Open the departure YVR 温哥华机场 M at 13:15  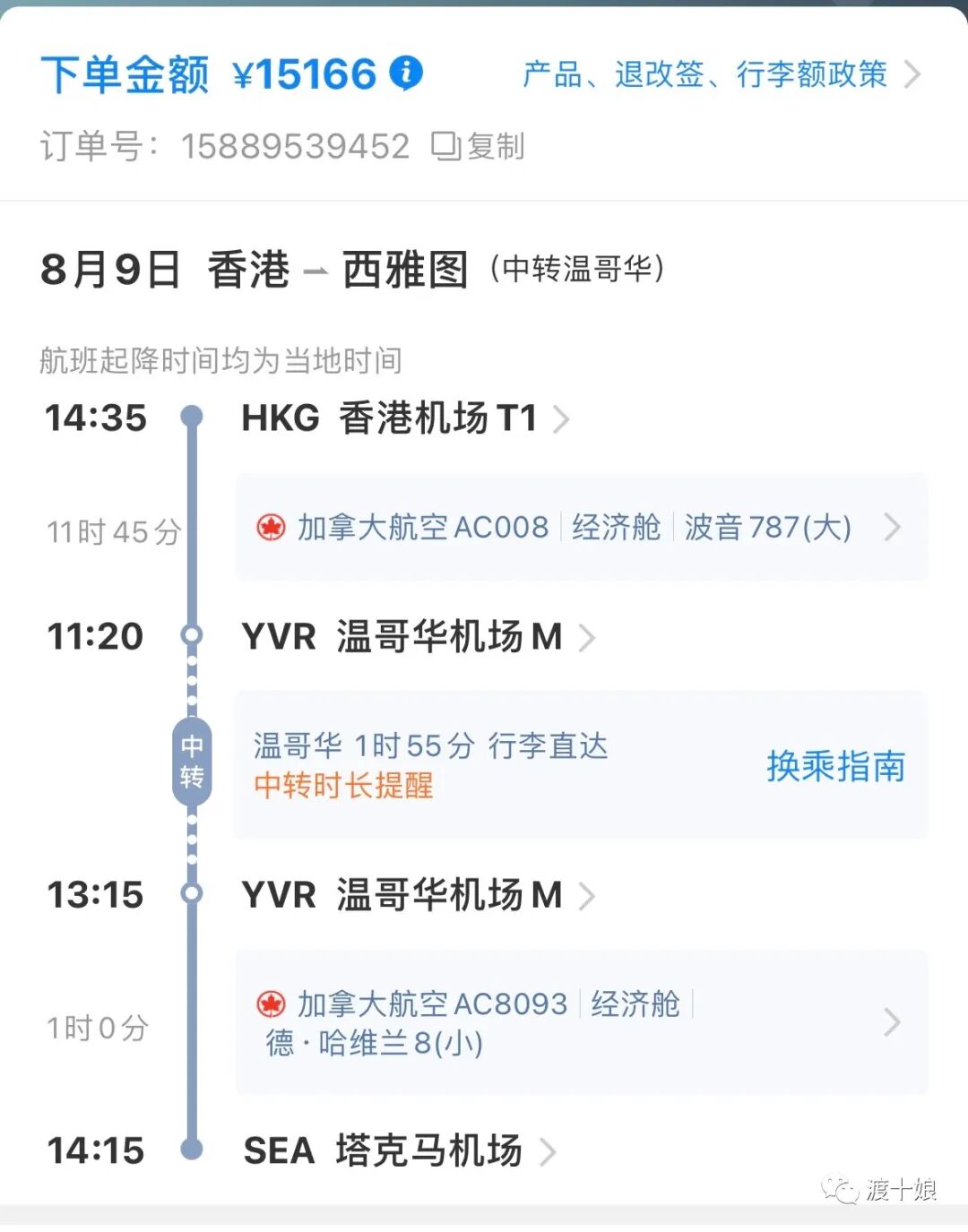pyautogui.click(x=418, y=895)
